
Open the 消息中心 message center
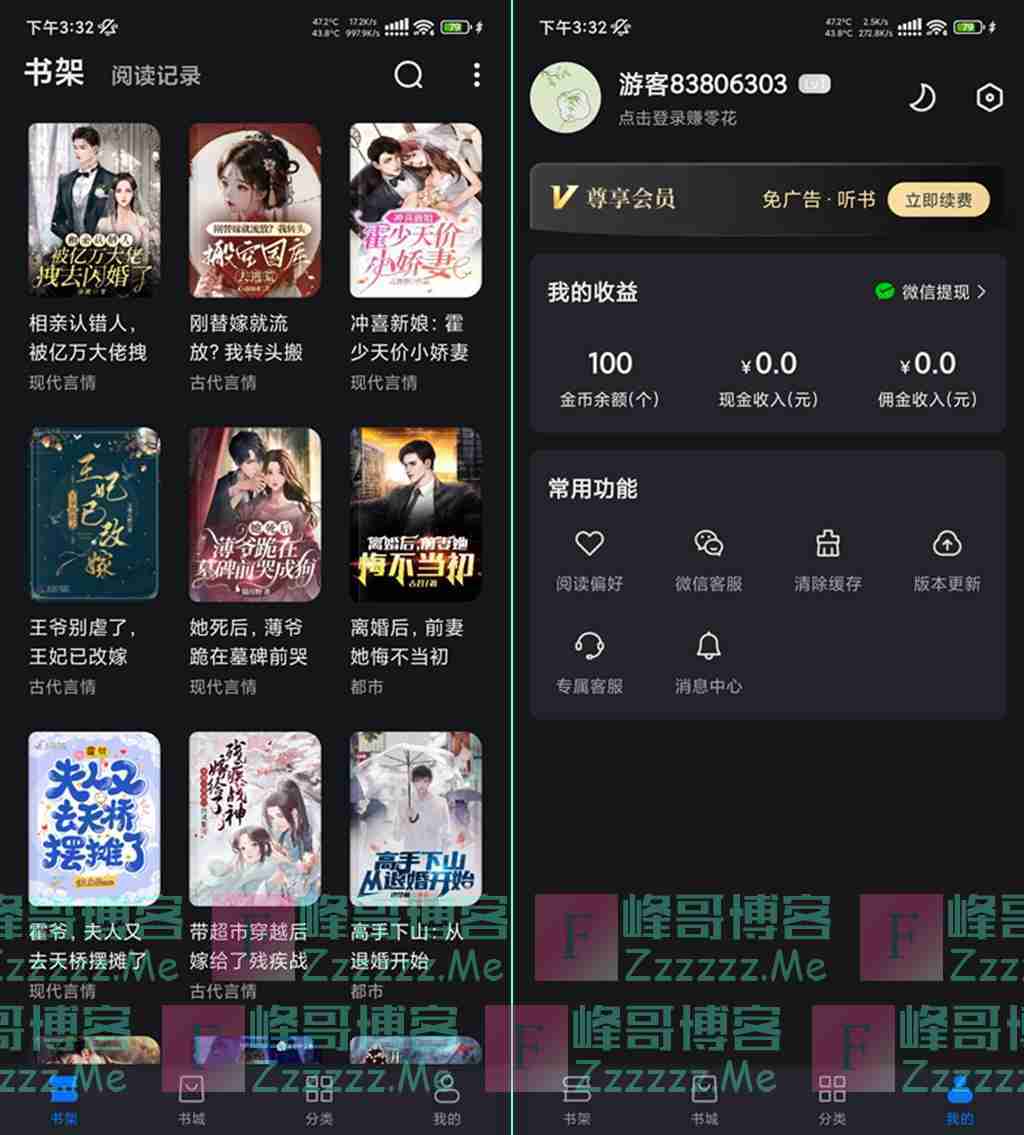[x=708, y=662]
